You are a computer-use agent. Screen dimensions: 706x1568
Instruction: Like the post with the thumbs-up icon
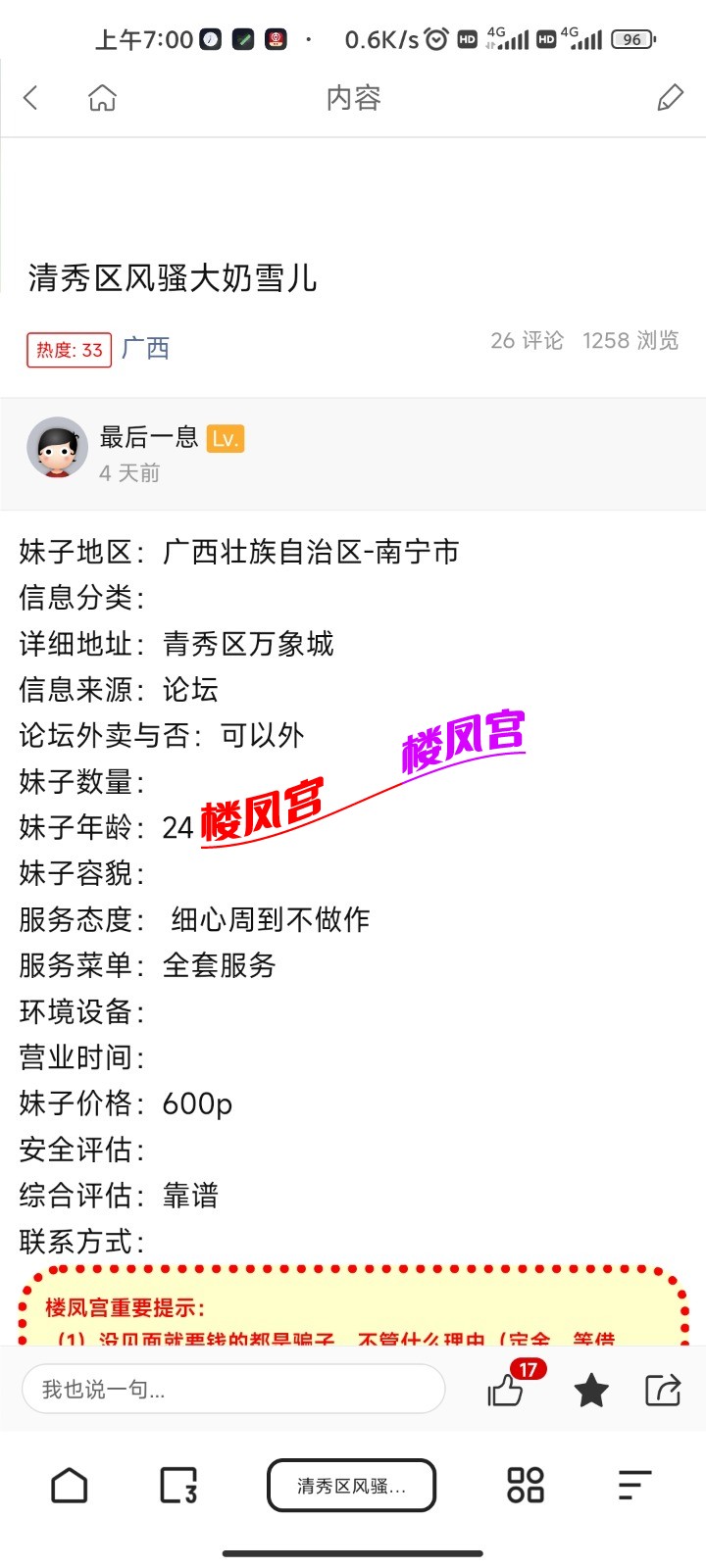pyautogui.click(x=506, y=1390)
